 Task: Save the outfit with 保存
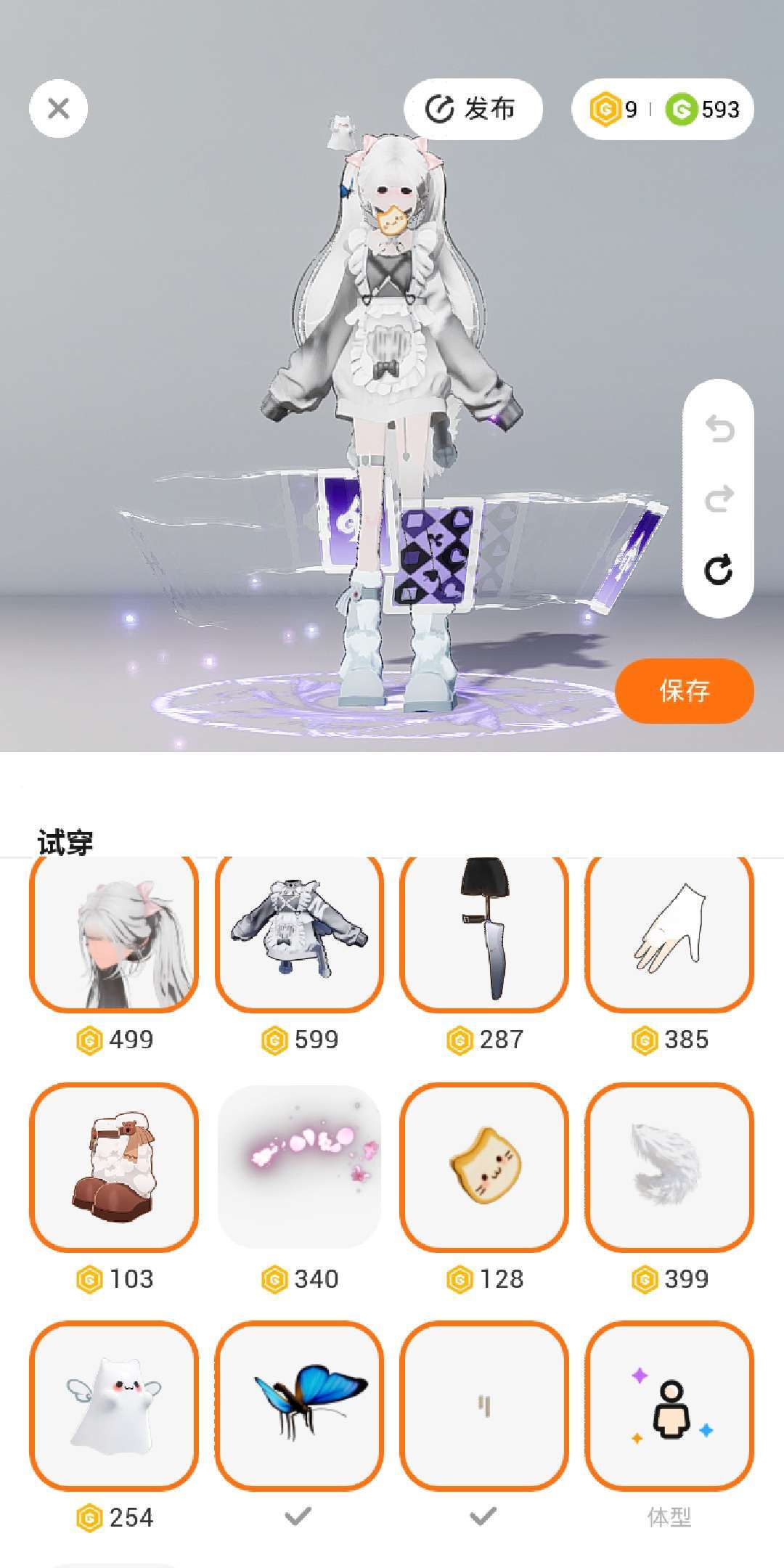tap(684, 690)
